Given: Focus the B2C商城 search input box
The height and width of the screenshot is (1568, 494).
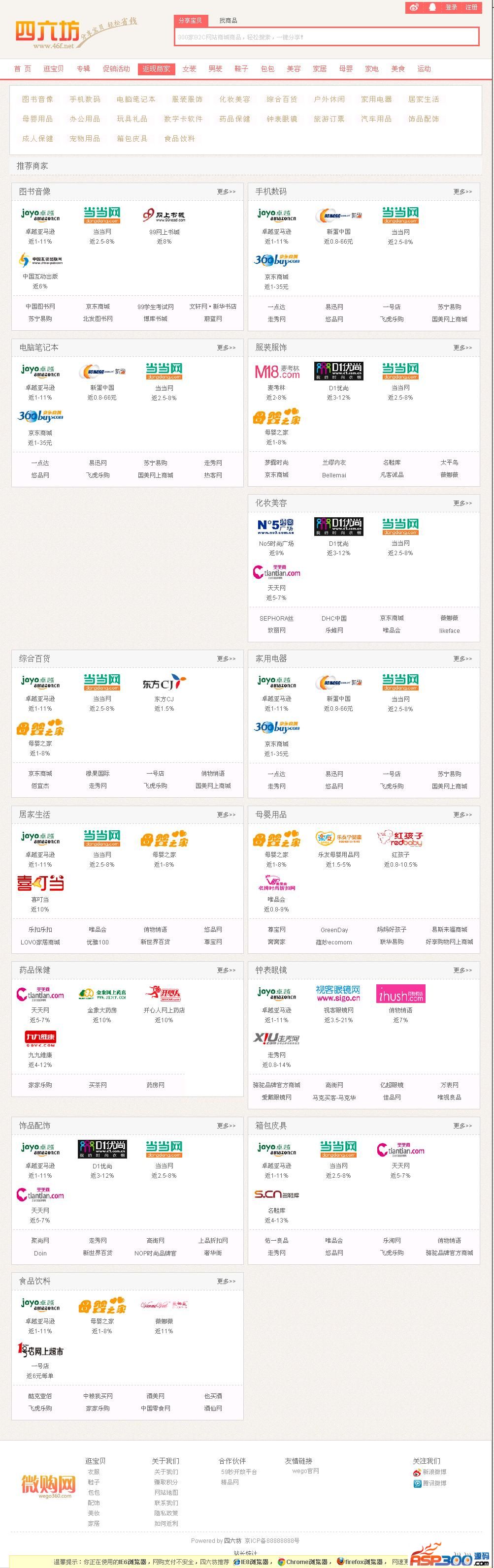Looking at the screenshot, I should pos(327,37).
